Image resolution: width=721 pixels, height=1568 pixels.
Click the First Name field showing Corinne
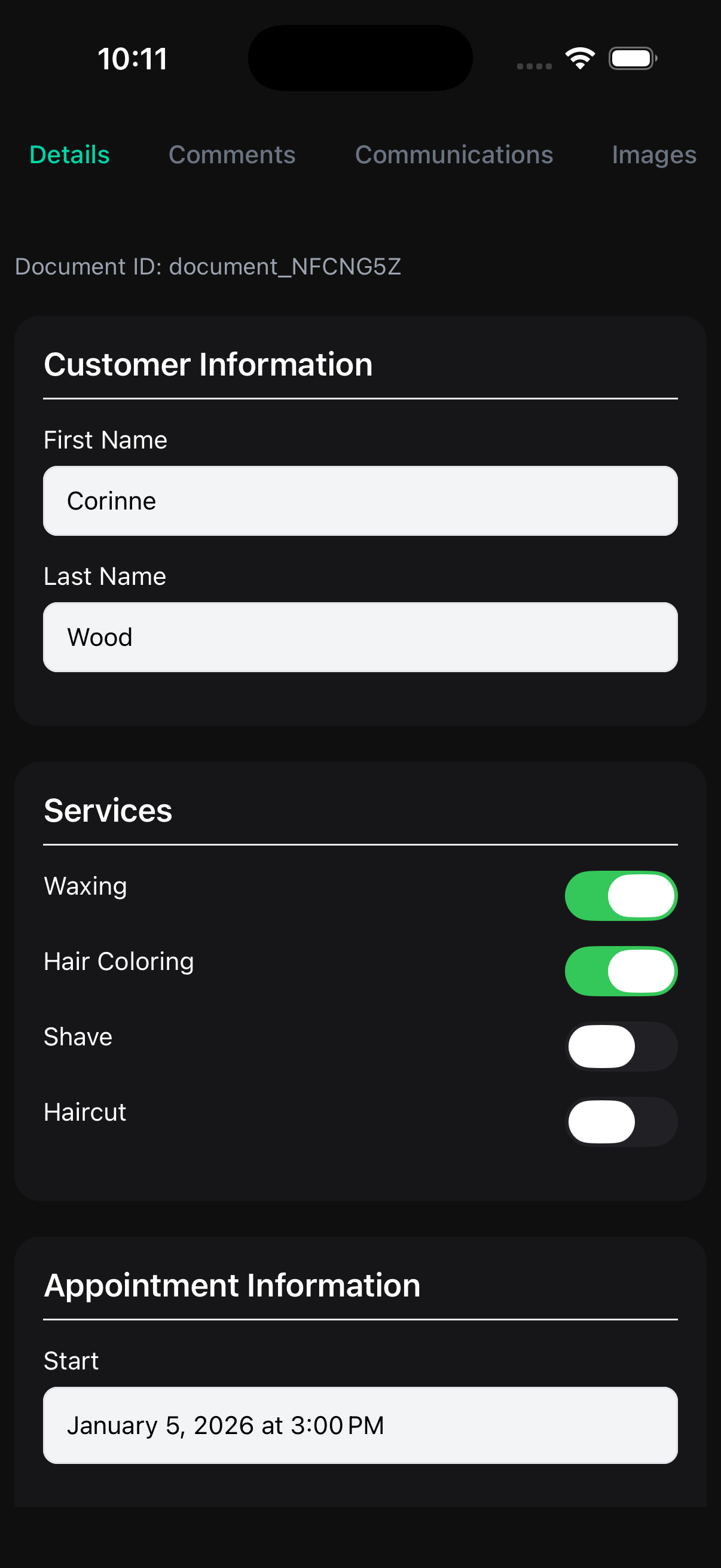pyautogui.click(x=360, y=501)
